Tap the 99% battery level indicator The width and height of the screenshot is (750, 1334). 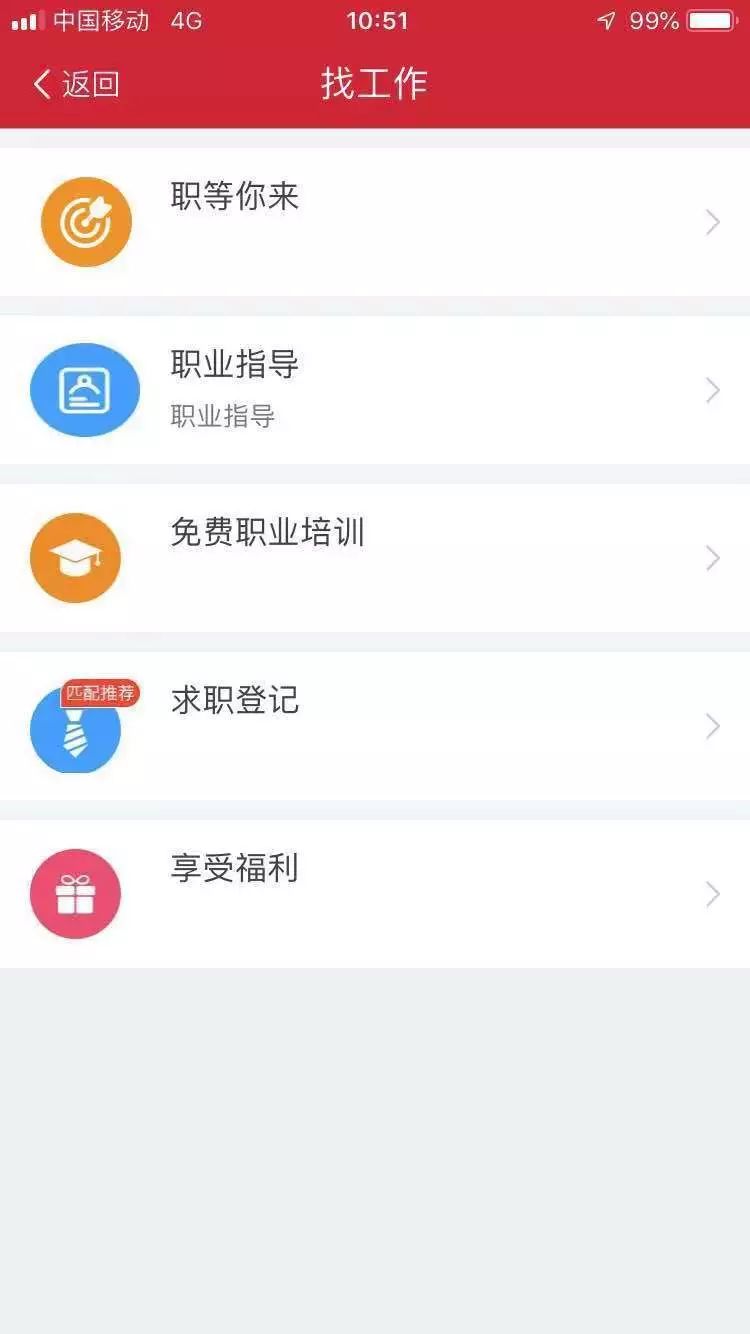(655, 20)
